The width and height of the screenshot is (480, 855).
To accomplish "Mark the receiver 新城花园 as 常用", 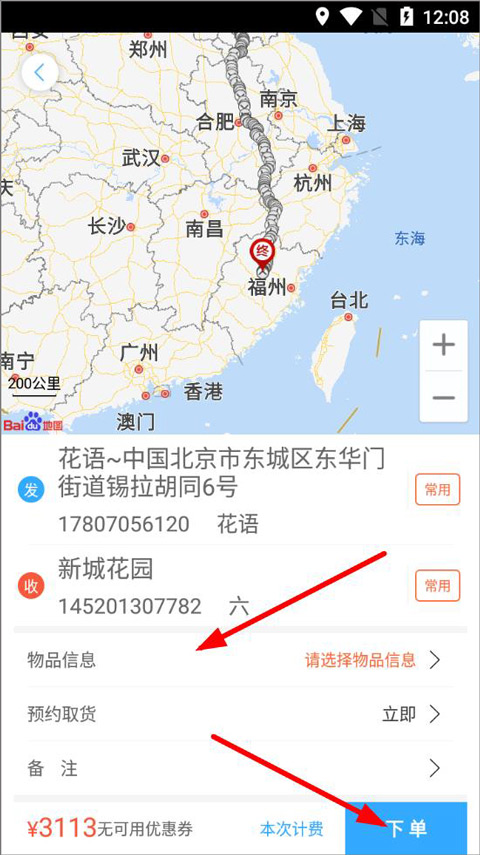I will tap(437, 586).
